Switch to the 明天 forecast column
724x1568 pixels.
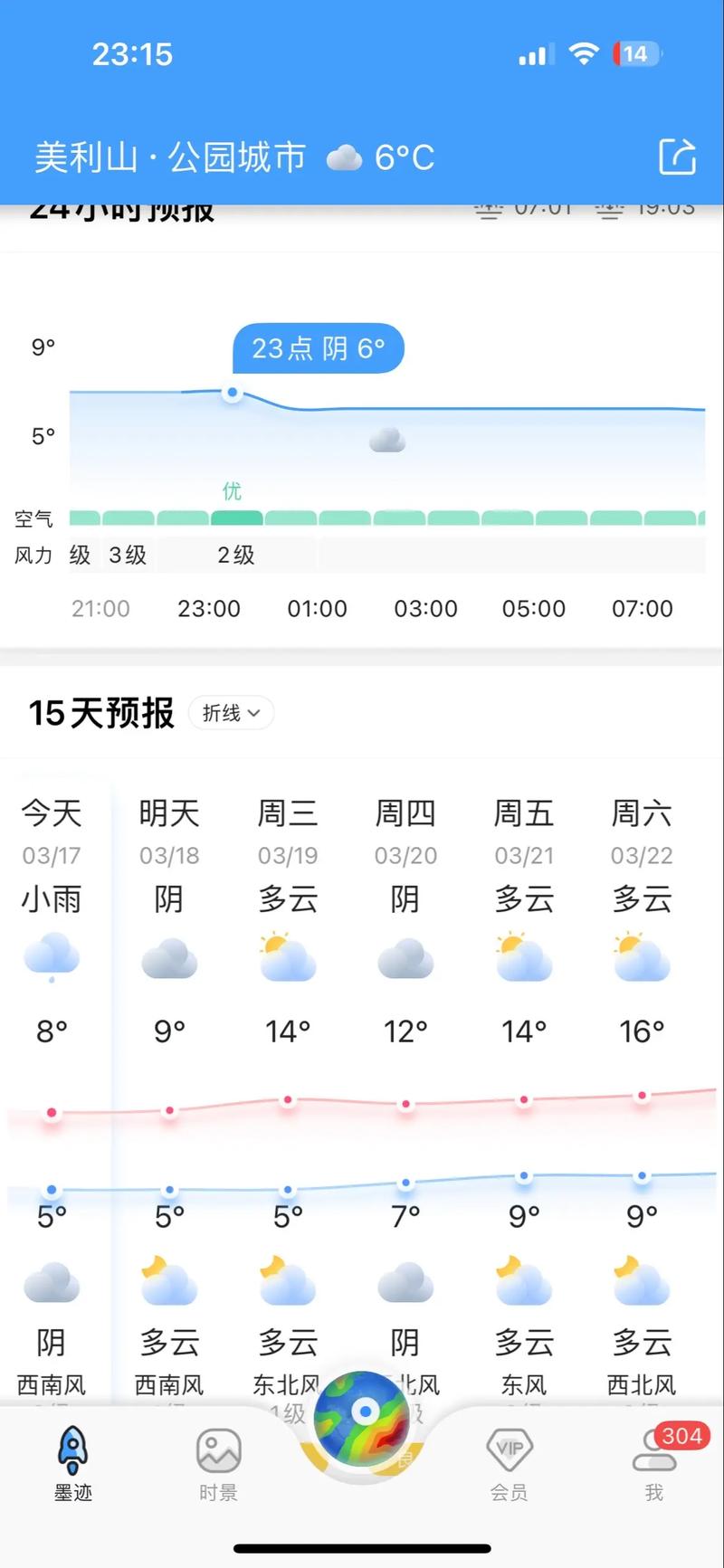pos(168,813)
